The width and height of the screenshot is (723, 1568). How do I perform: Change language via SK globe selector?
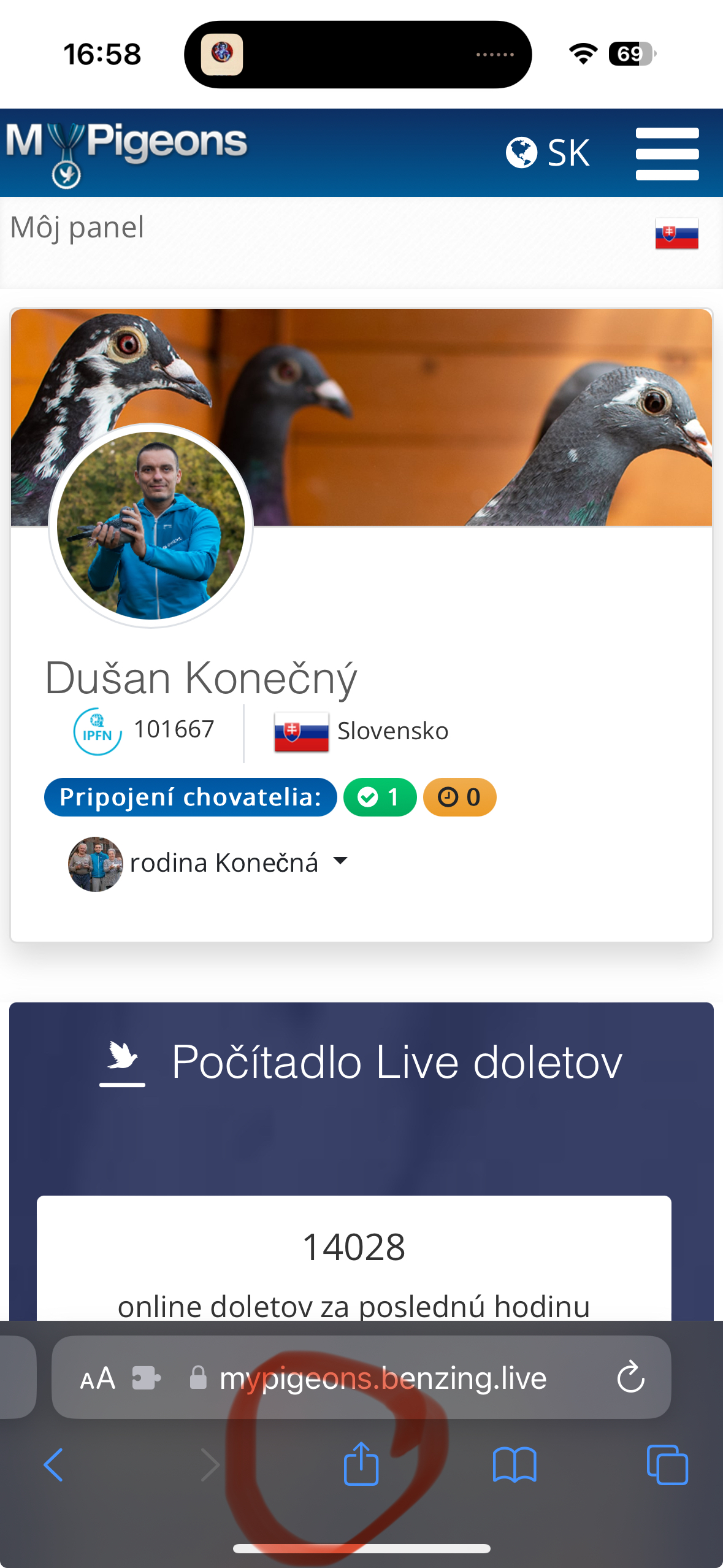pos(548,153)
